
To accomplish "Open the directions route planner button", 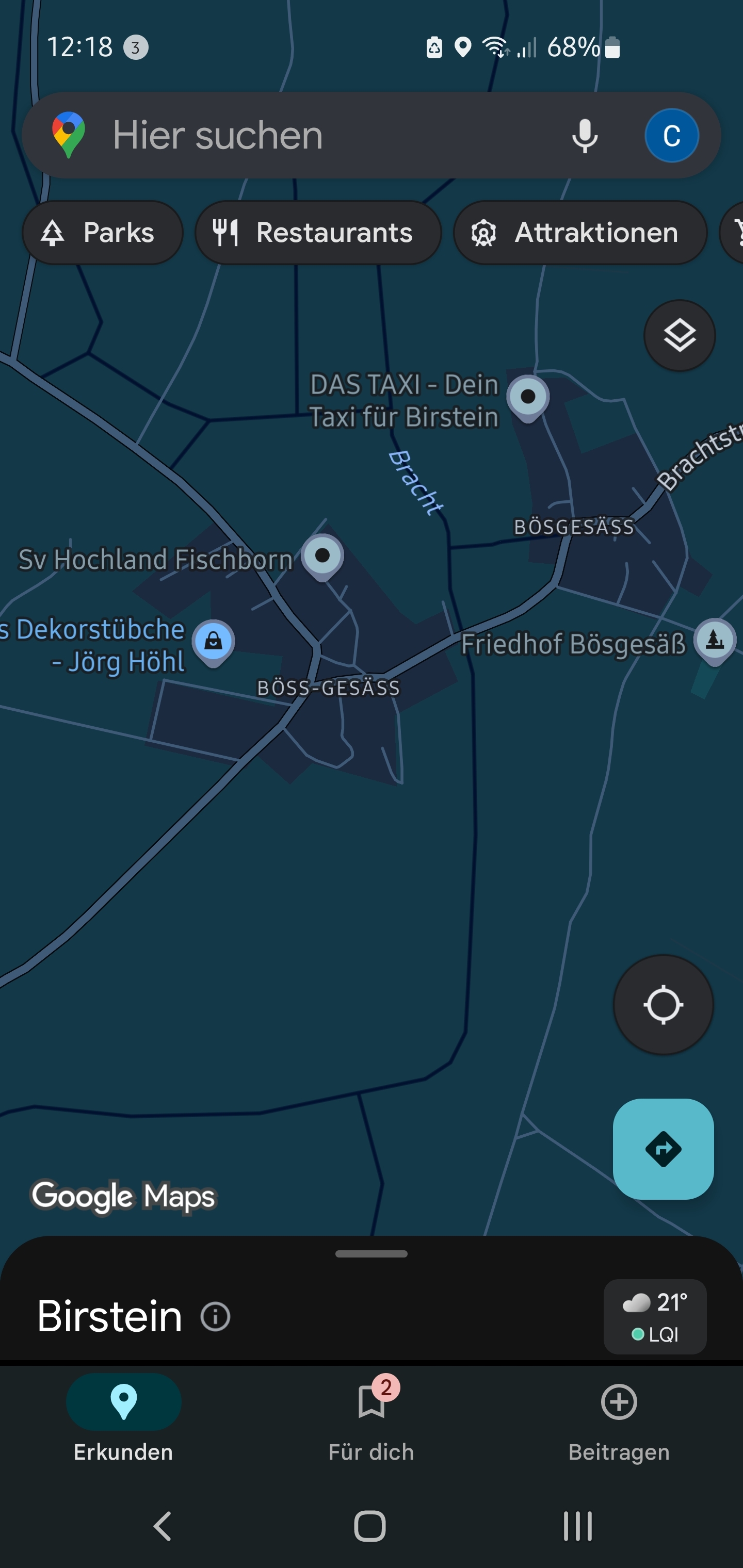I will pos(663,1149).
